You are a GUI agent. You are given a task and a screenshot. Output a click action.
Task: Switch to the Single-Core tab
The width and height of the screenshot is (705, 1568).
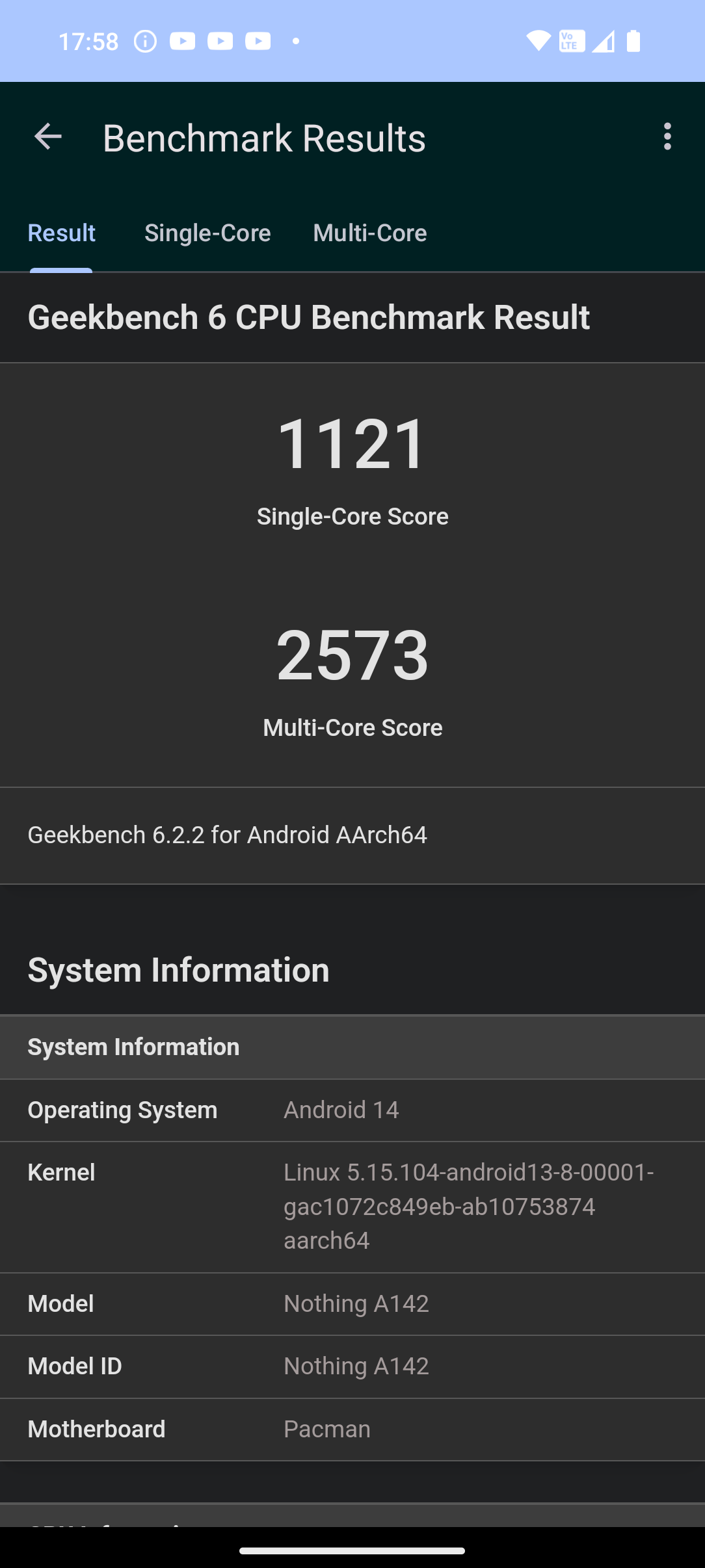click(x=207, y=233)
